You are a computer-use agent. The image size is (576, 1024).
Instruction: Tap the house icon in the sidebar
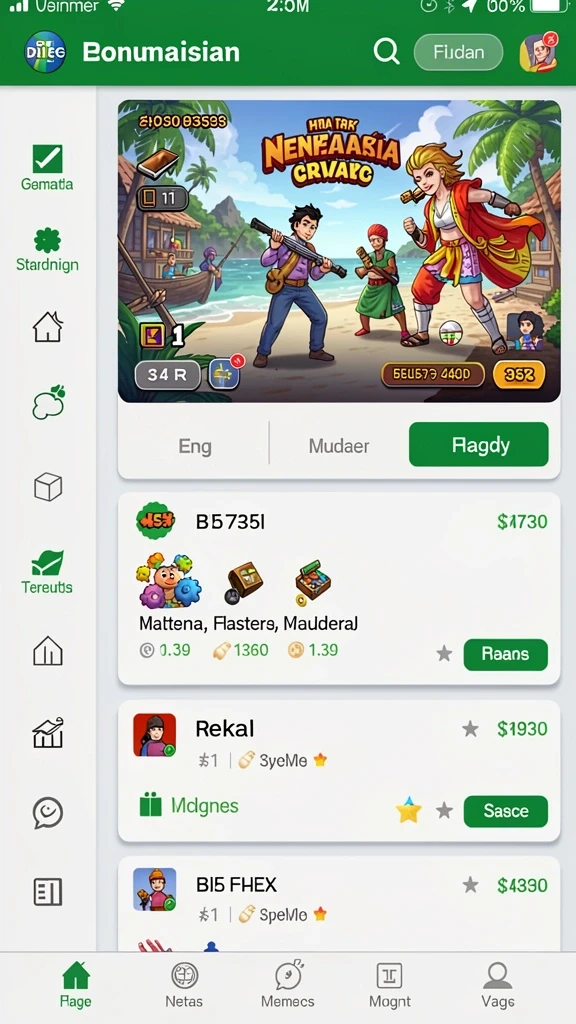pos(48,327)
